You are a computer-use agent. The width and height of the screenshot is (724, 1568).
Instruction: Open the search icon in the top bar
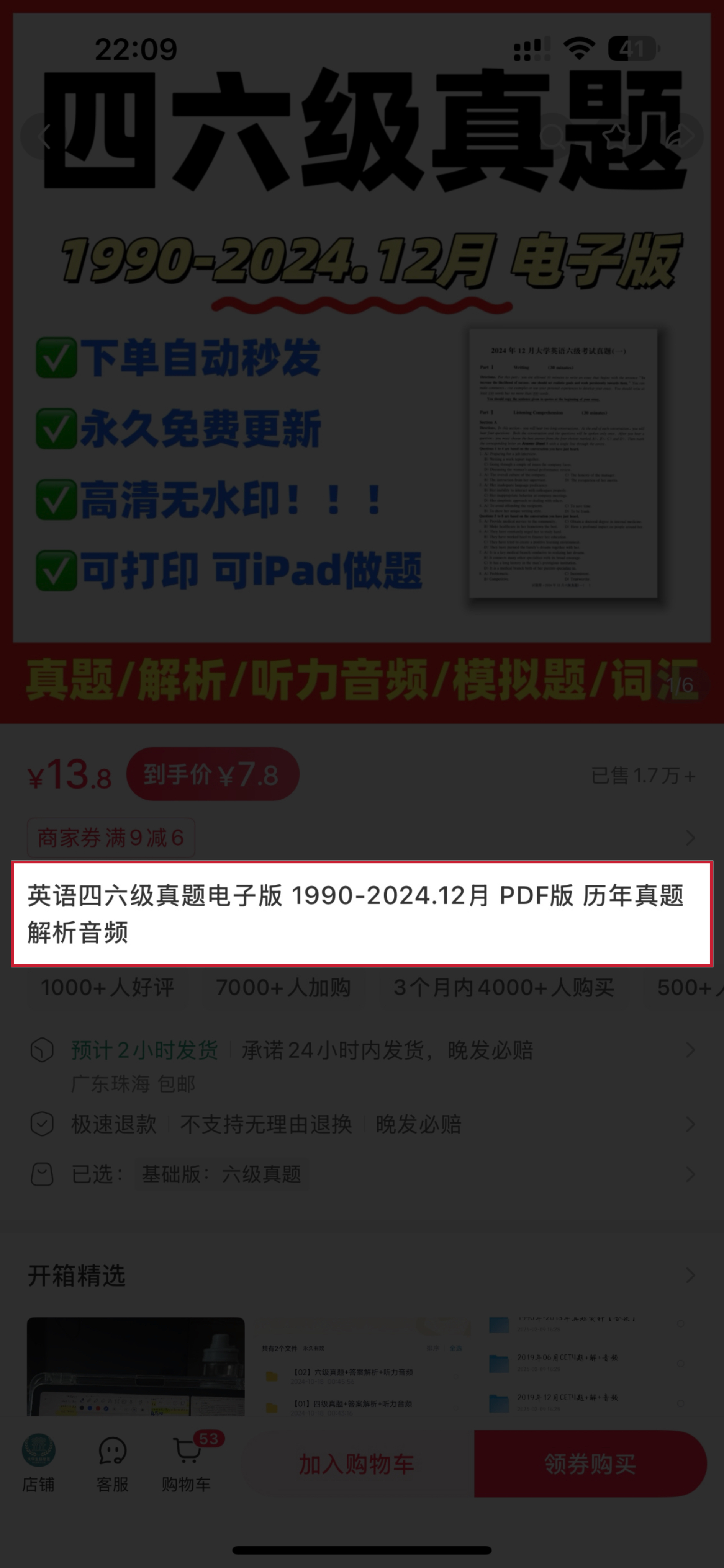pyautogui.click(x=553, y=136)
